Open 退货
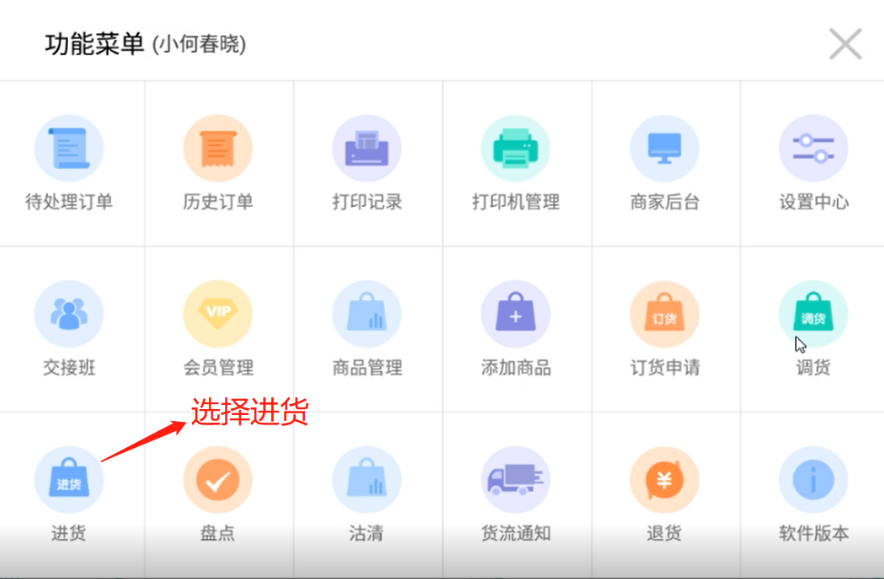 pos(664,481)
